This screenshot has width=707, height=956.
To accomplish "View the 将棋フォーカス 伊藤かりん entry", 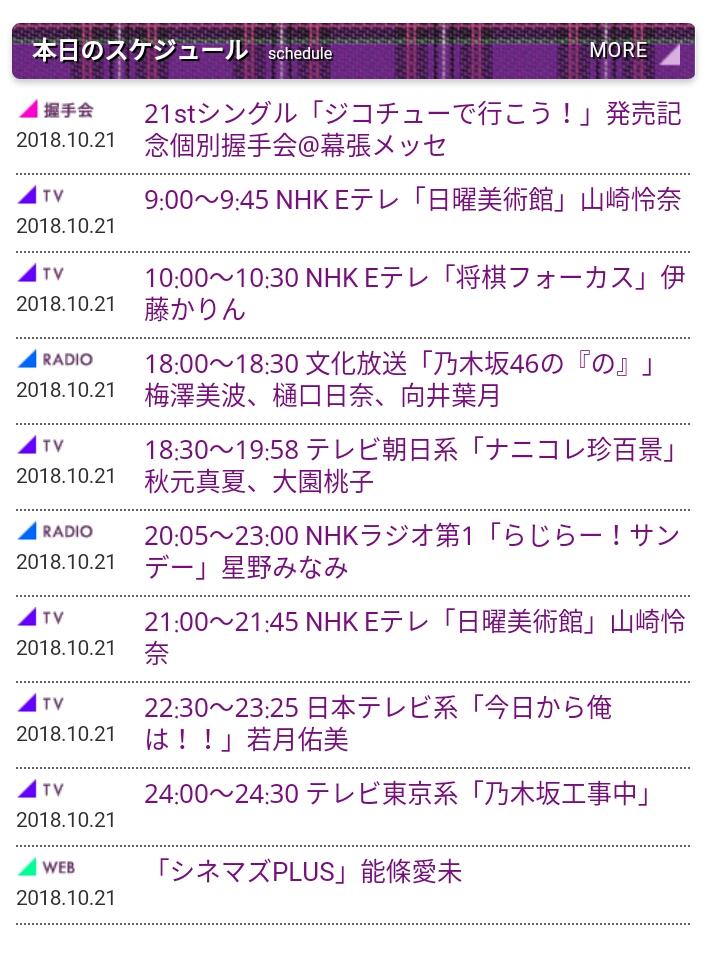I will coord(414,293).
